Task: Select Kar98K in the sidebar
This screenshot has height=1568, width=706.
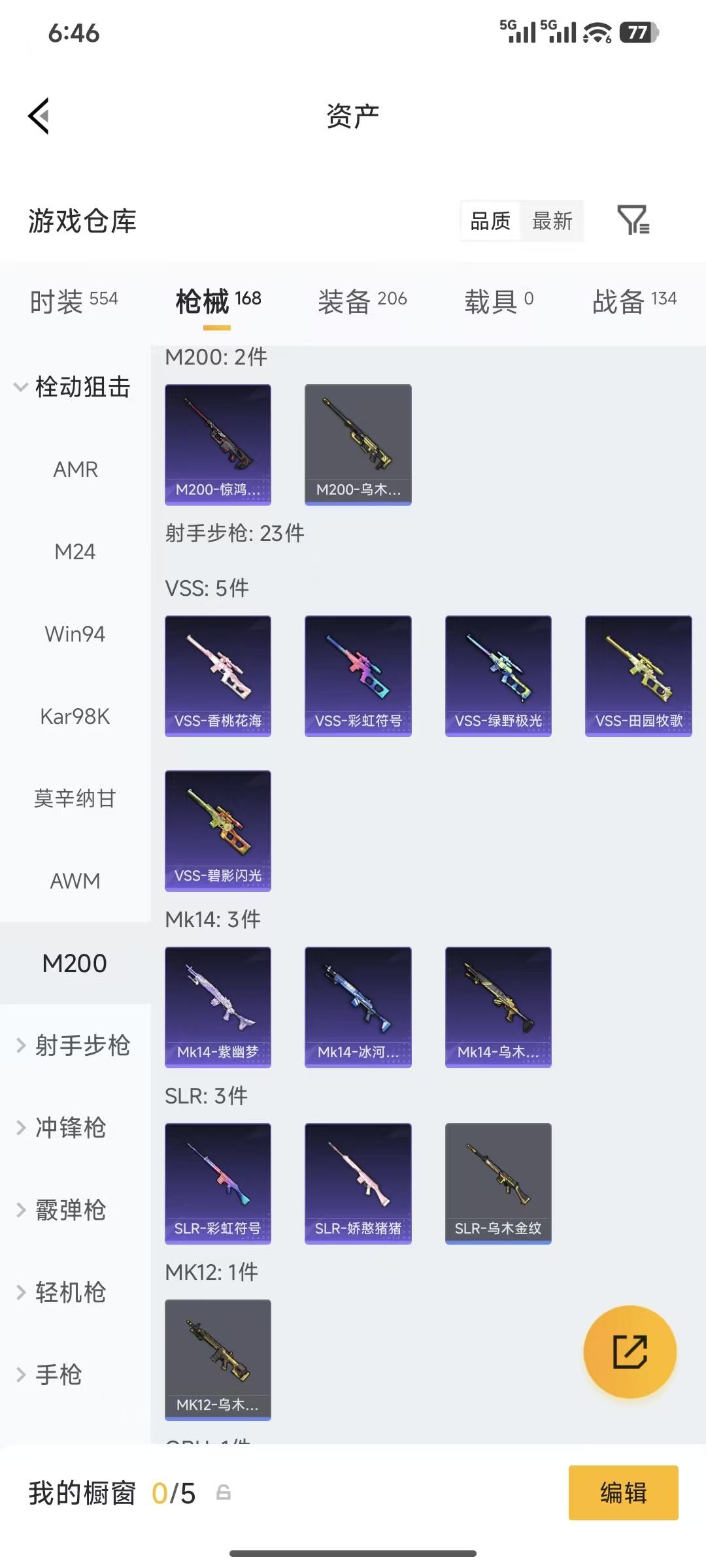Action: [75, 716]
